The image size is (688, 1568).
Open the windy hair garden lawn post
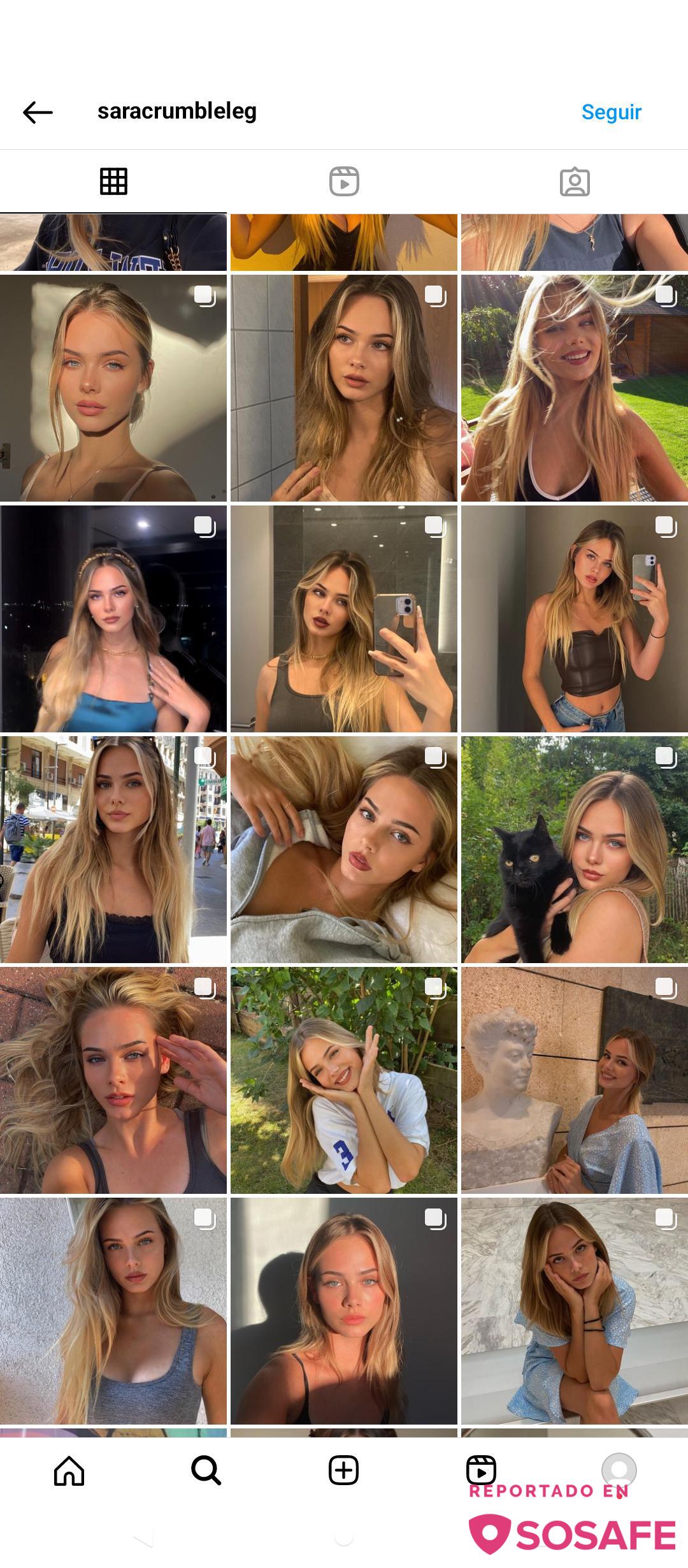click(575, 388)
